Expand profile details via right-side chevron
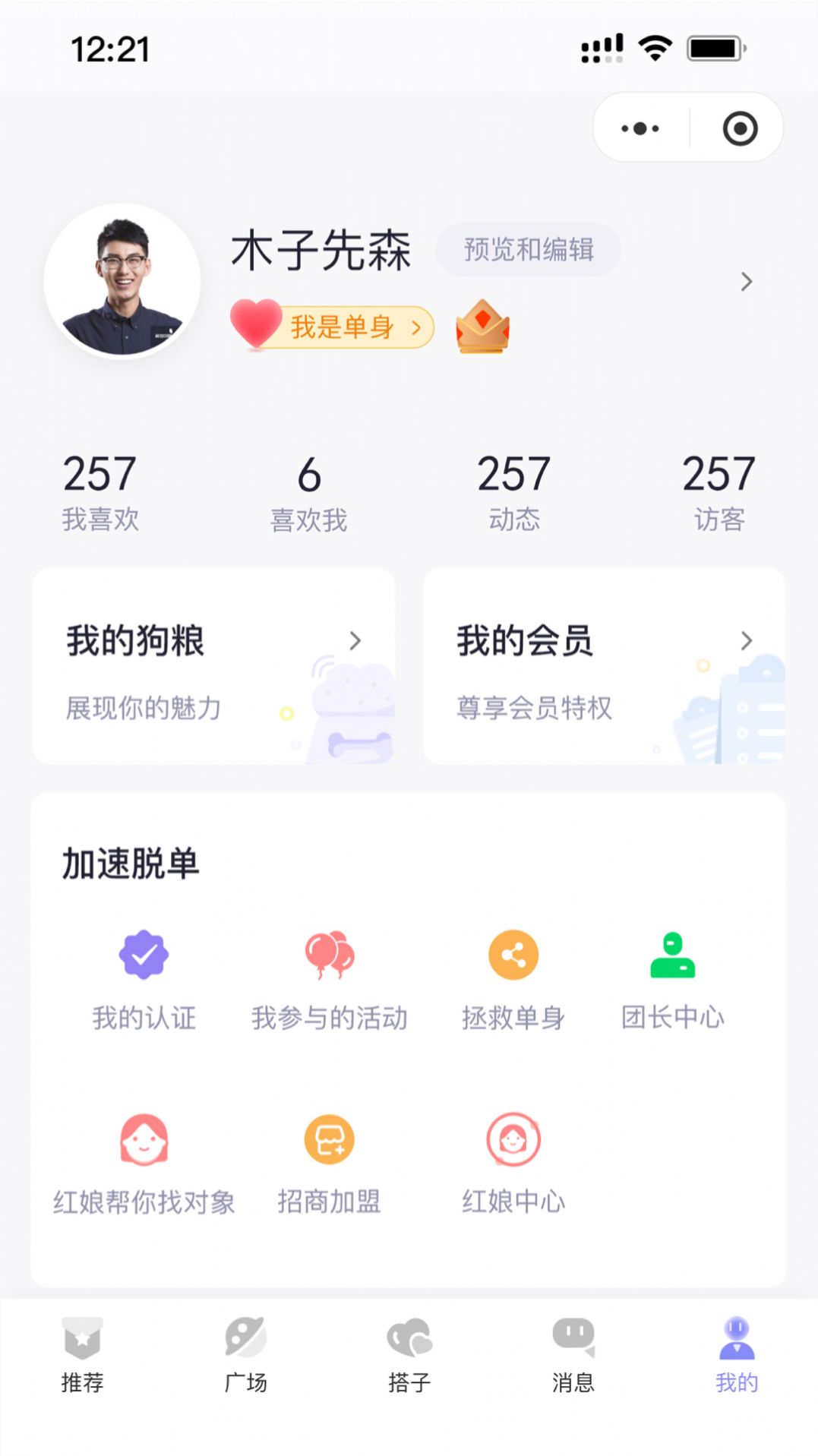 747,282
